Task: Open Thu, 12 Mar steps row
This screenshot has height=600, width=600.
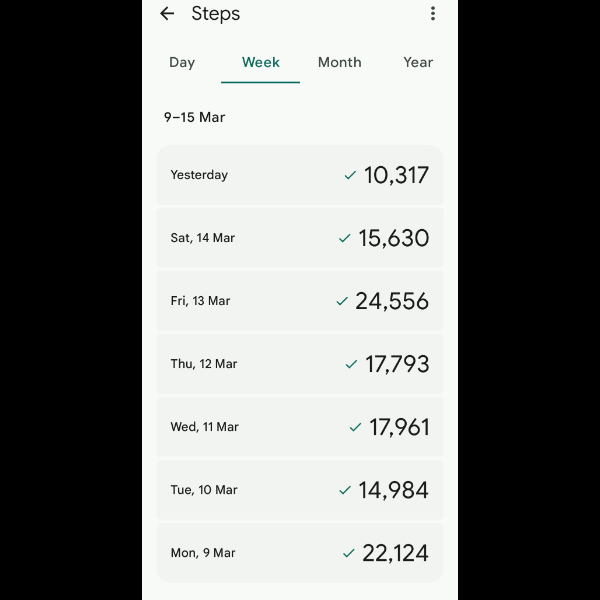Action: coord(299,364)
